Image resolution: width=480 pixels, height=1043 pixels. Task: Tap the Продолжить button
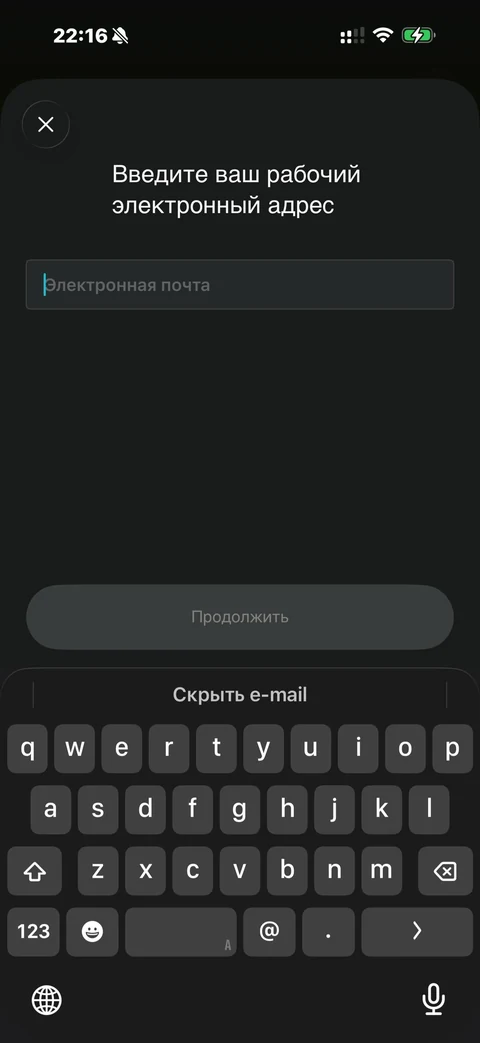point(240,617)
